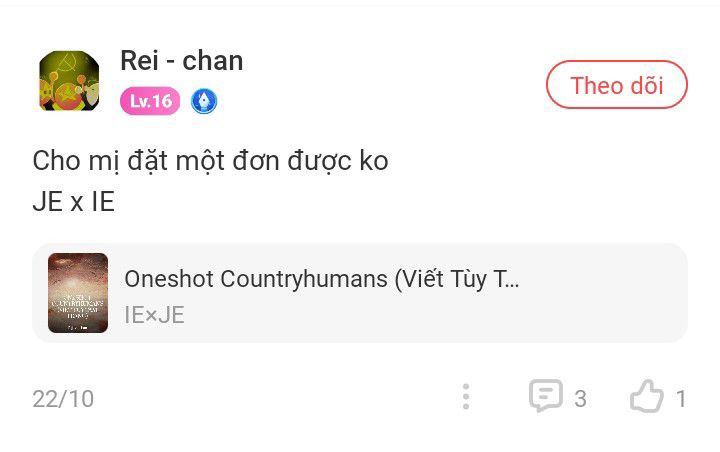Follow Rei - chan with Theo dõi button
Image resolution: width=720 pixels, height=452 pixels.
pyautogui.click(x=616, y=85)
